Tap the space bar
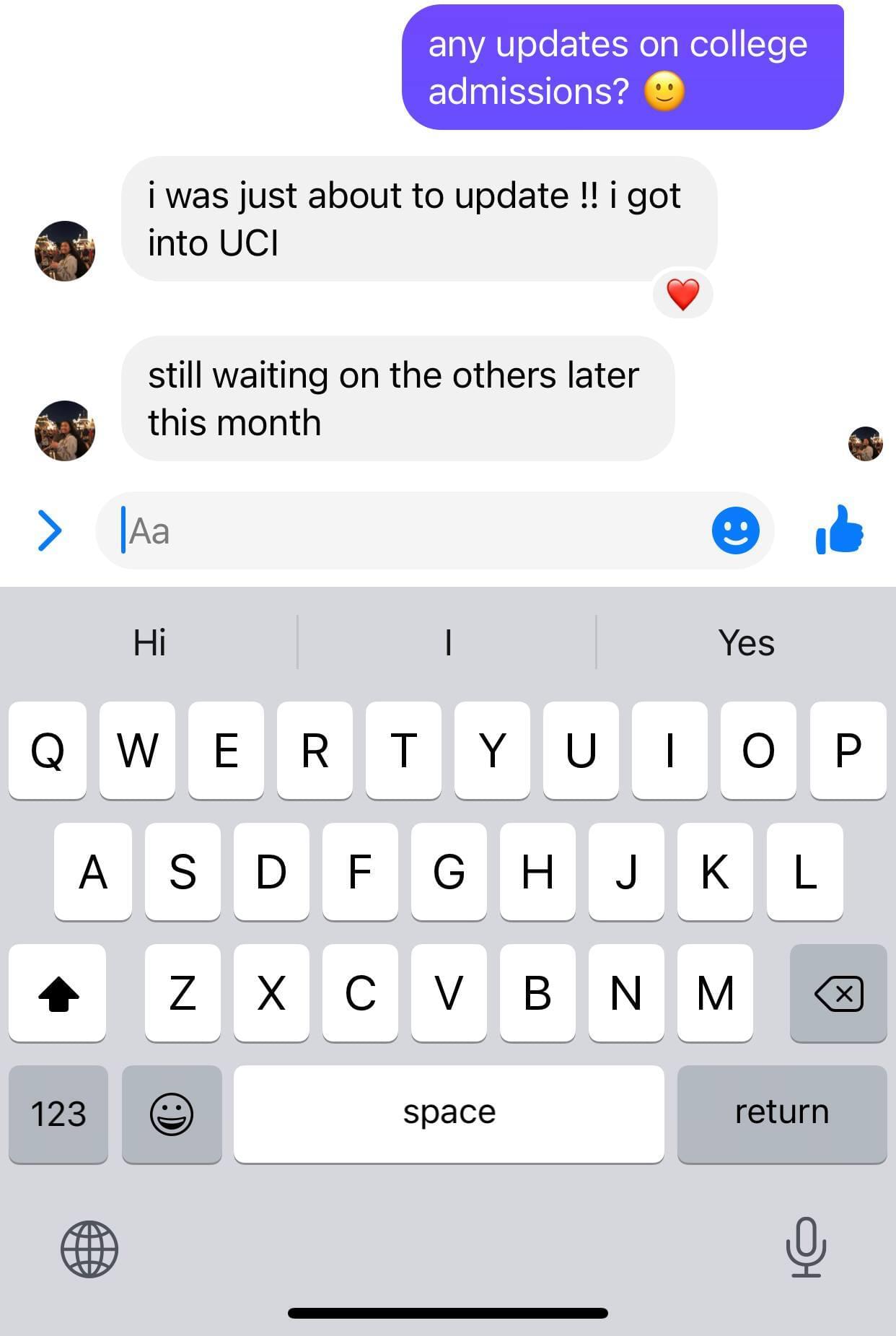The height and width of the screenshot is (1336, 896). point(449,1113)
